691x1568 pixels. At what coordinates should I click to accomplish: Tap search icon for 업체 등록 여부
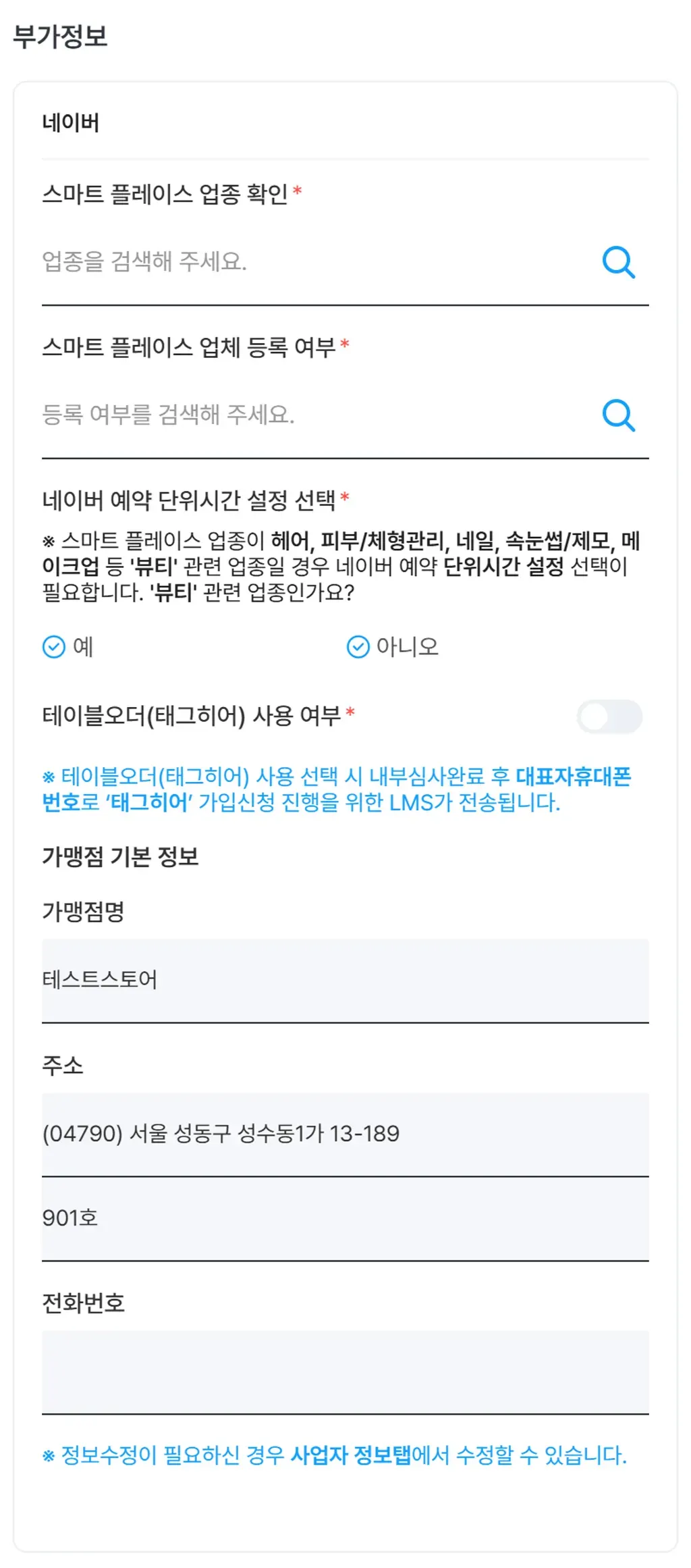618,415
